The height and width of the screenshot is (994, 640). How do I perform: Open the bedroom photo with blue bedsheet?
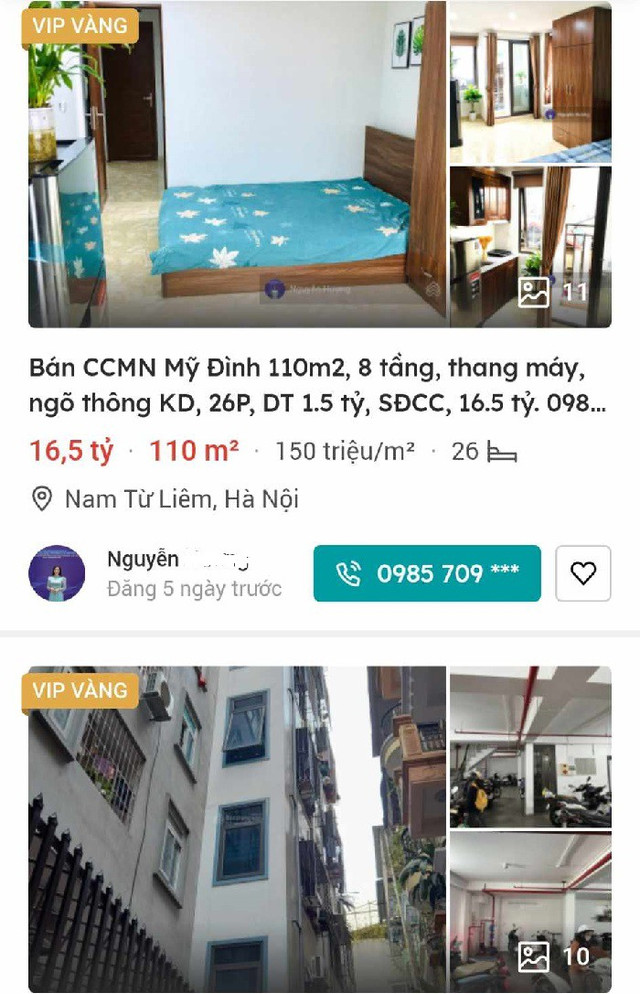pos(237,165)
